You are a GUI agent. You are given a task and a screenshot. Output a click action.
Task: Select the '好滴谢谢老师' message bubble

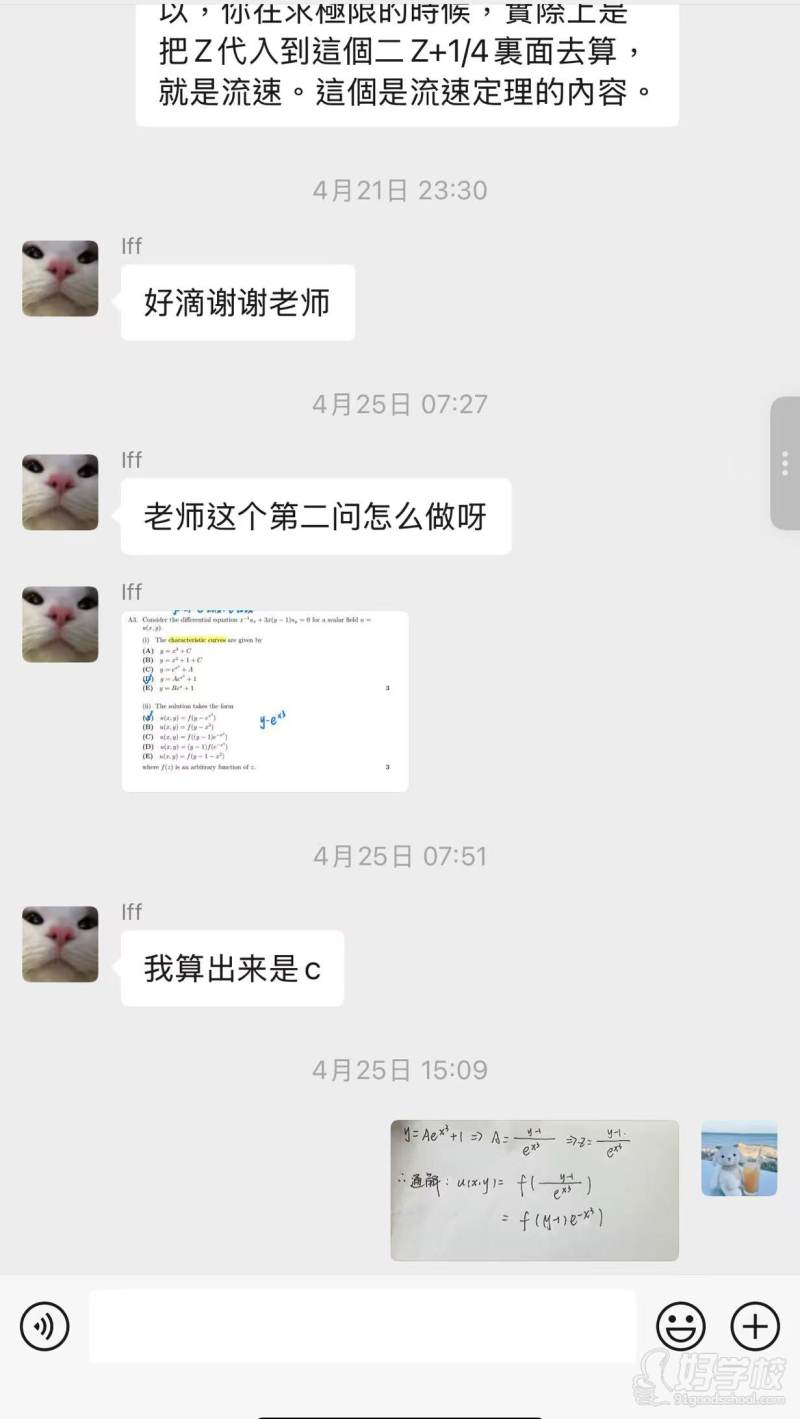pos(237,302)
